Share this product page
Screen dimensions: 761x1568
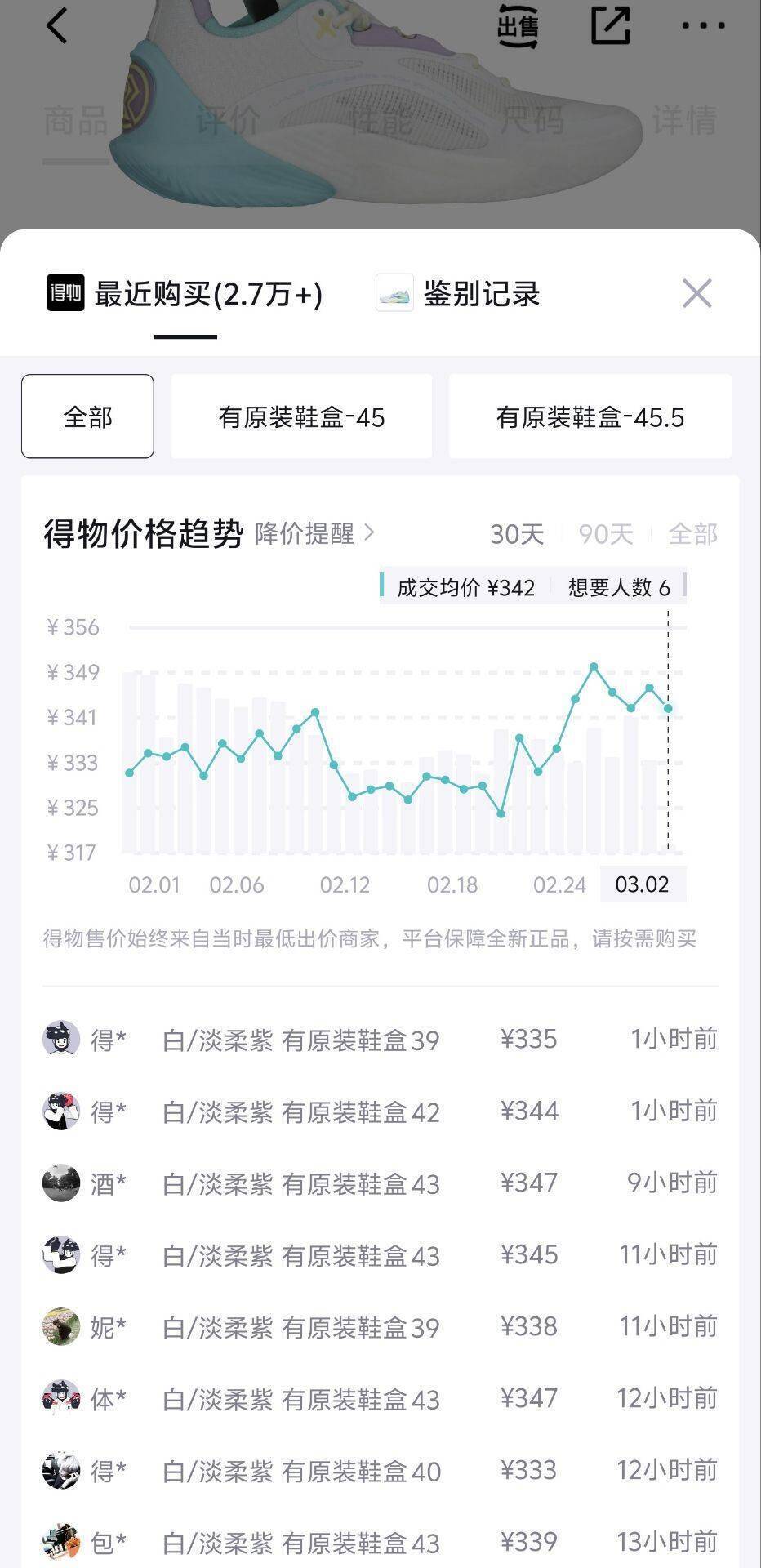[x=610, y=26]
